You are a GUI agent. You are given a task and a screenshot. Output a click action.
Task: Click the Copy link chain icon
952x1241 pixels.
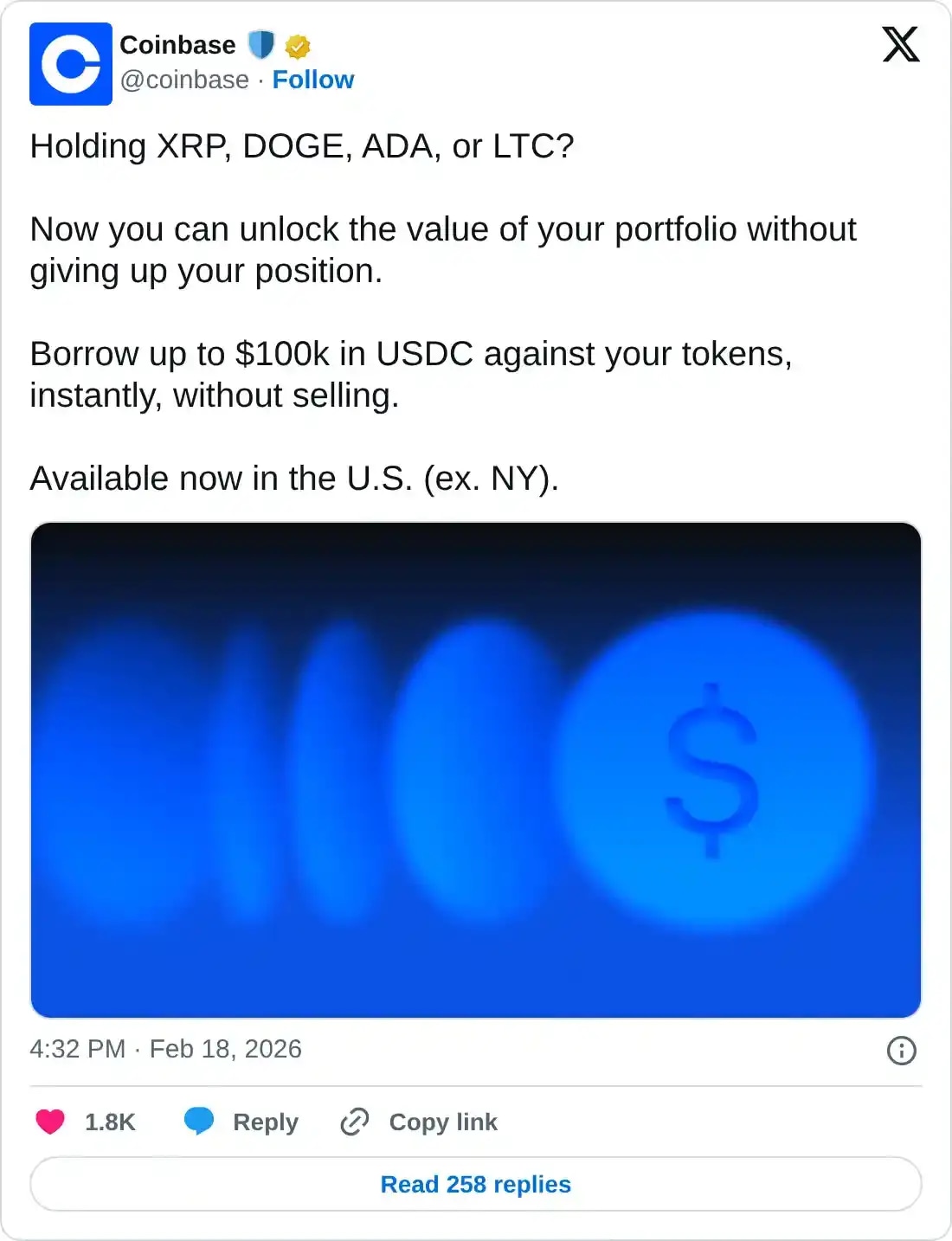click(353, 1122)
